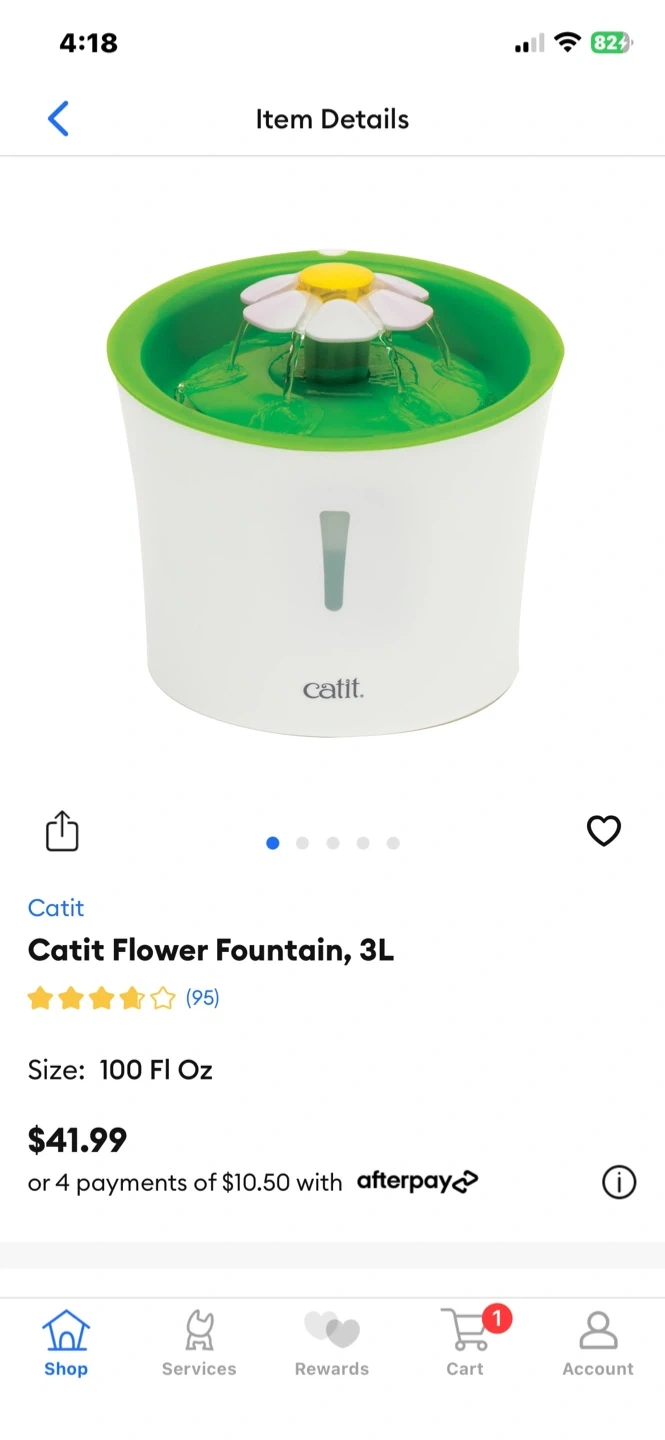View the 95 customer reviews

pos(202,997)
